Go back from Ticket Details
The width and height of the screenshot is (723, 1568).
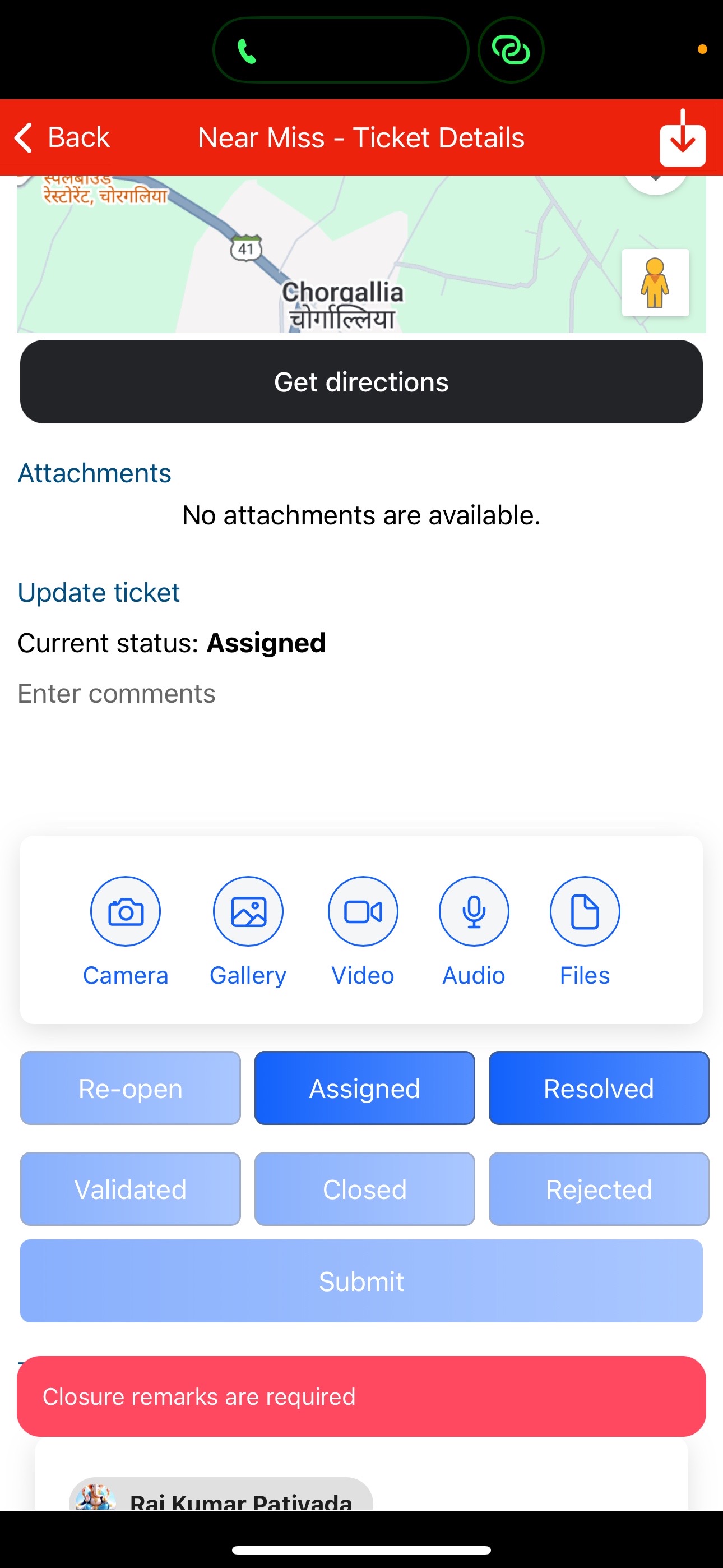[62, 137]
